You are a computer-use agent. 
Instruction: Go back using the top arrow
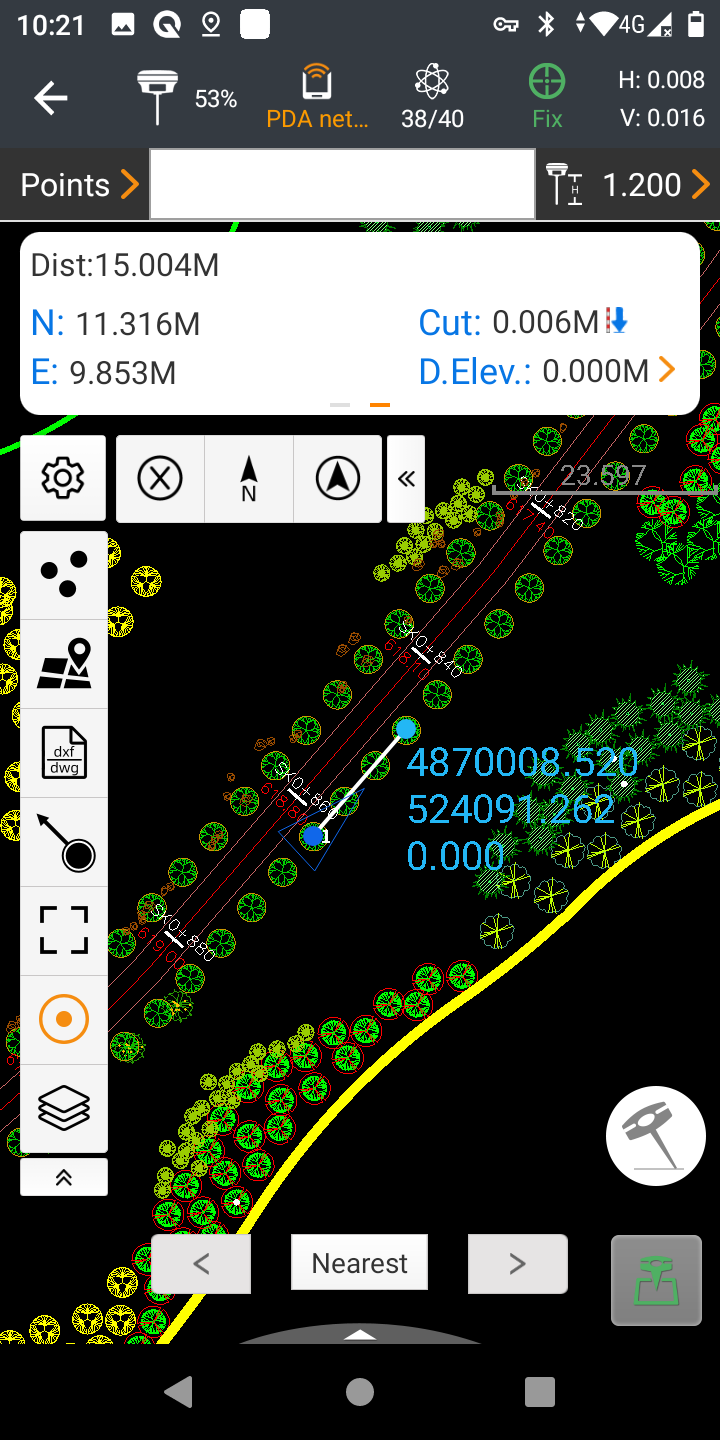(50, 98)
